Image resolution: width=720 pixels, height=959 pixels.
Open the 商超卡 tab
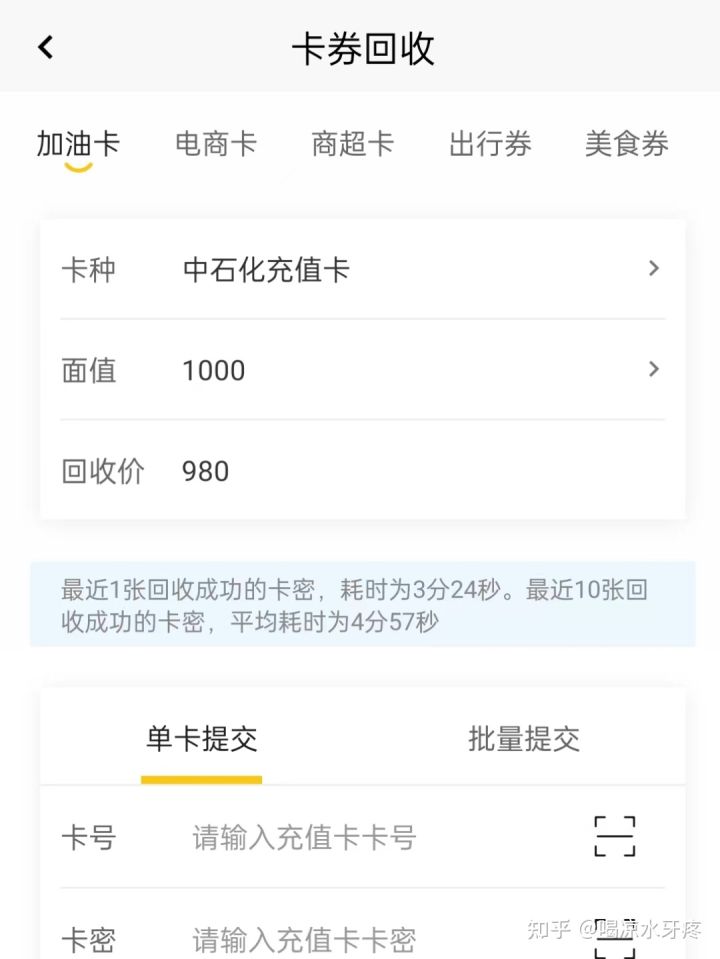click(x=353, y=144)
